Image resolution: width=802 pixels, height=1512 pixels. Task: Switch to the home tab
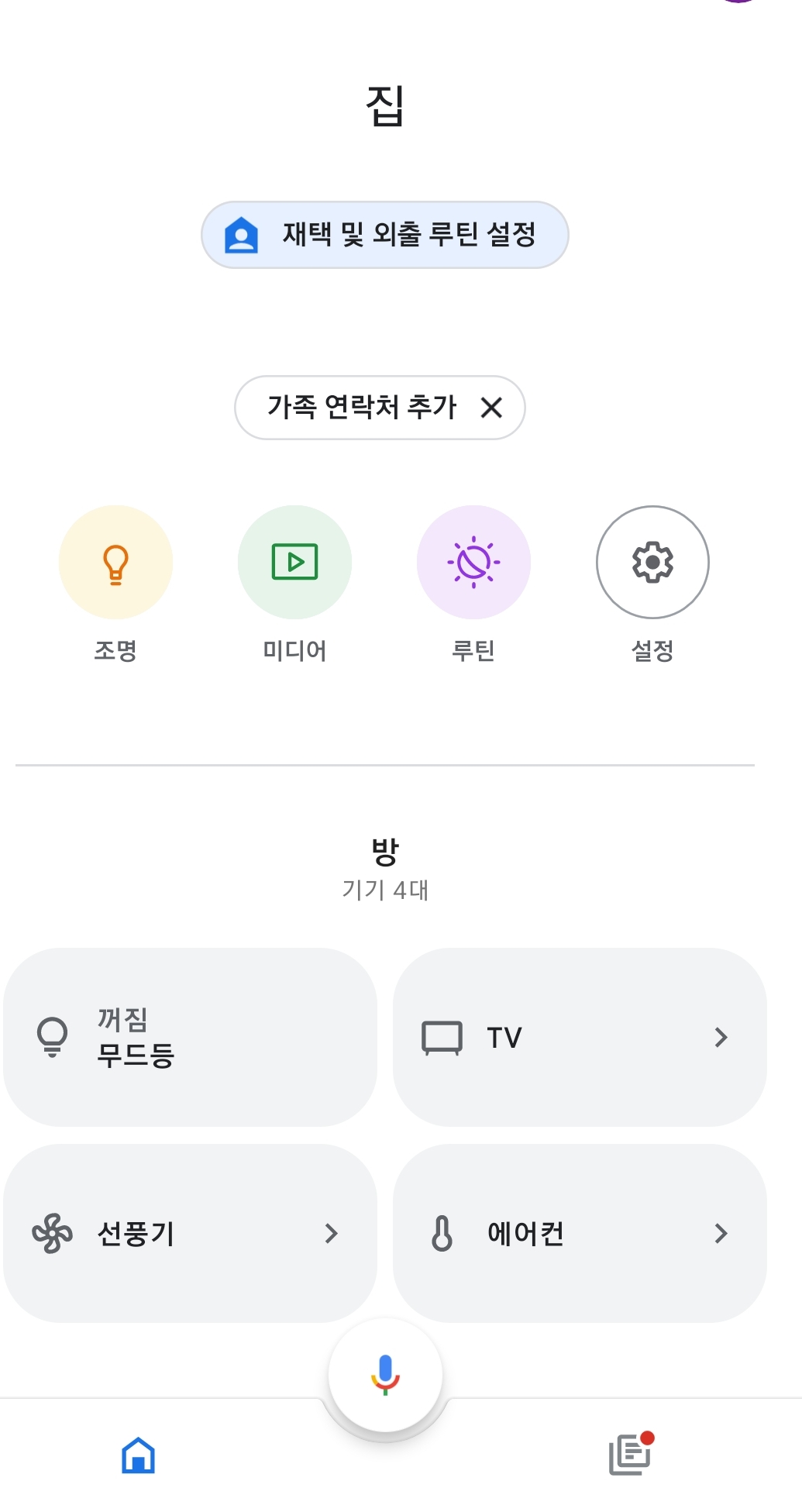point(139,1455)
